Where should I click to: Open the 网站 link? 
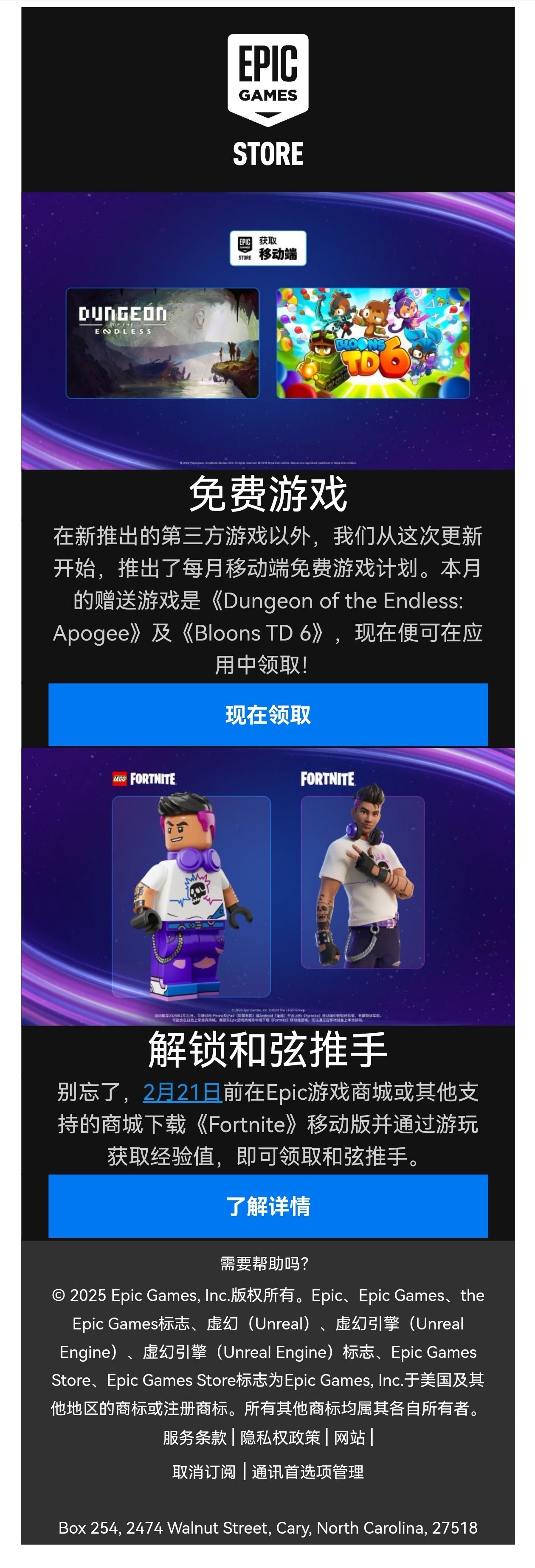pyautogui.click(x=349, y=1437)
